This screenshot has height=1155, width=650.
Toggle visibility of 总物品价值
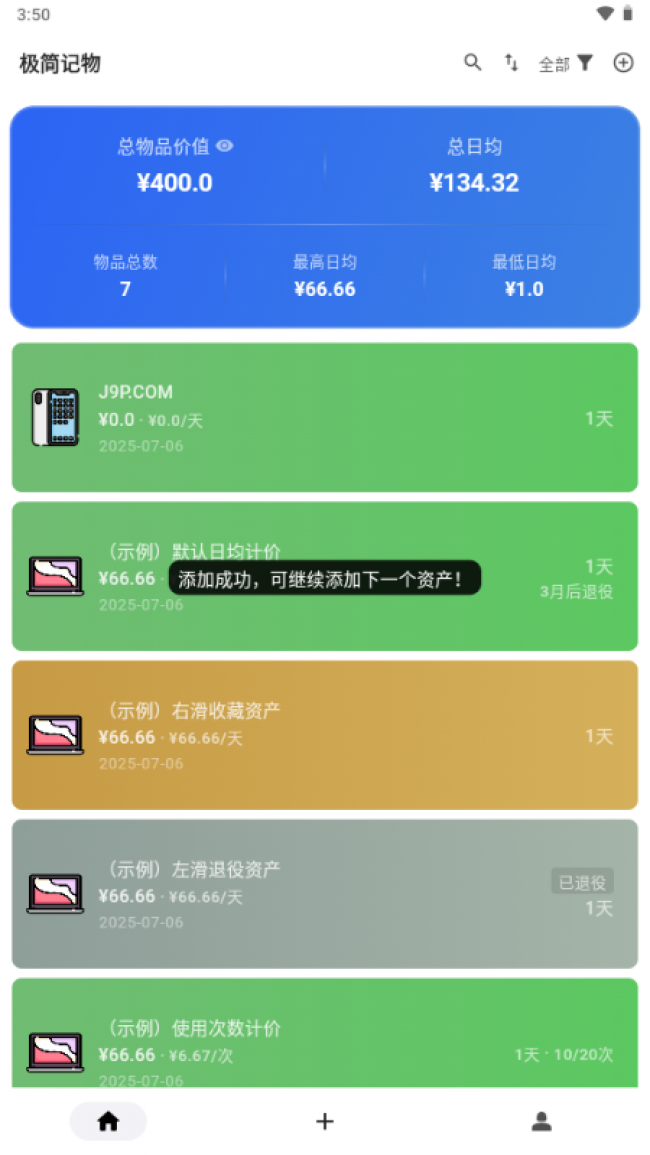tap(225, 146)
